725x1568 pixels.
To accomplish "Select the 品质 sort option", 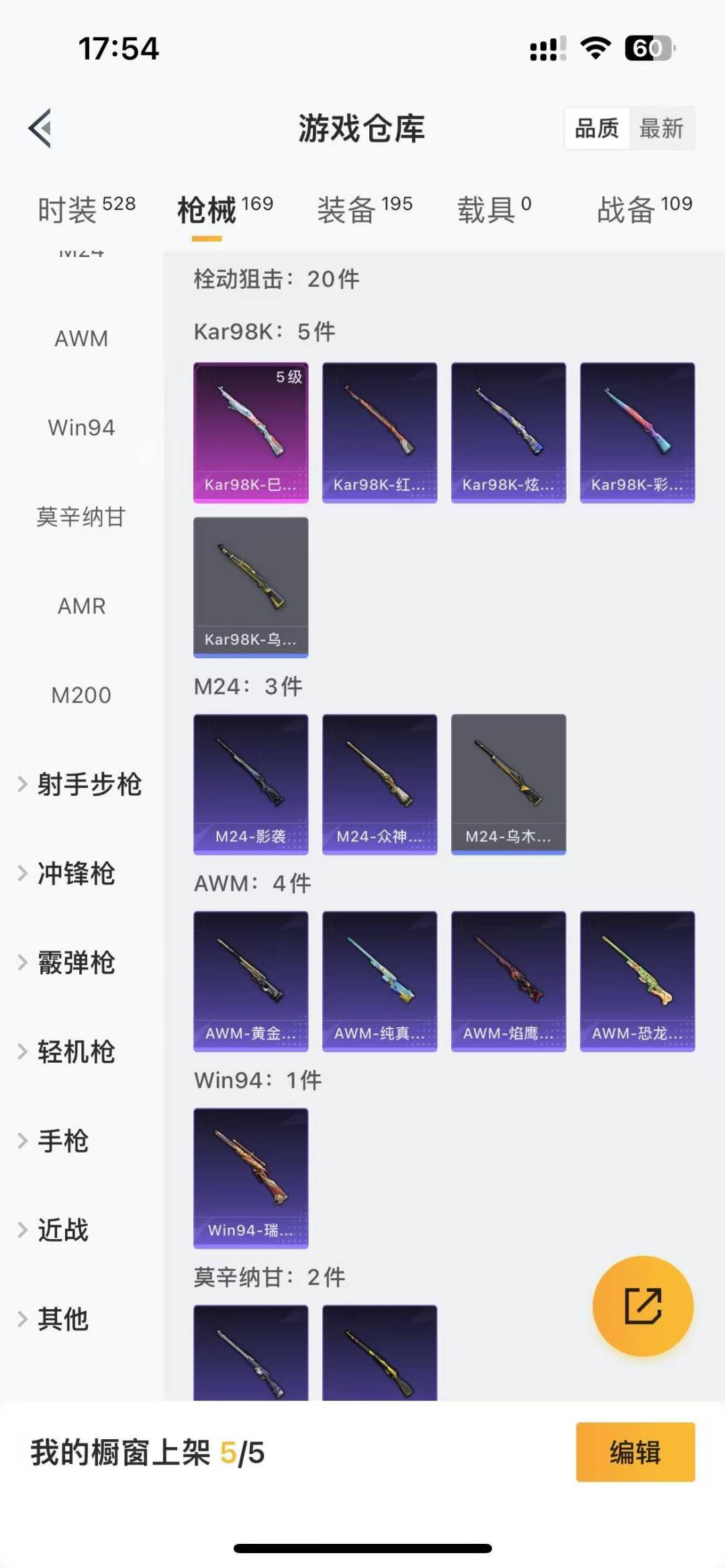I will pyautogui.click(x=597, y=127).
